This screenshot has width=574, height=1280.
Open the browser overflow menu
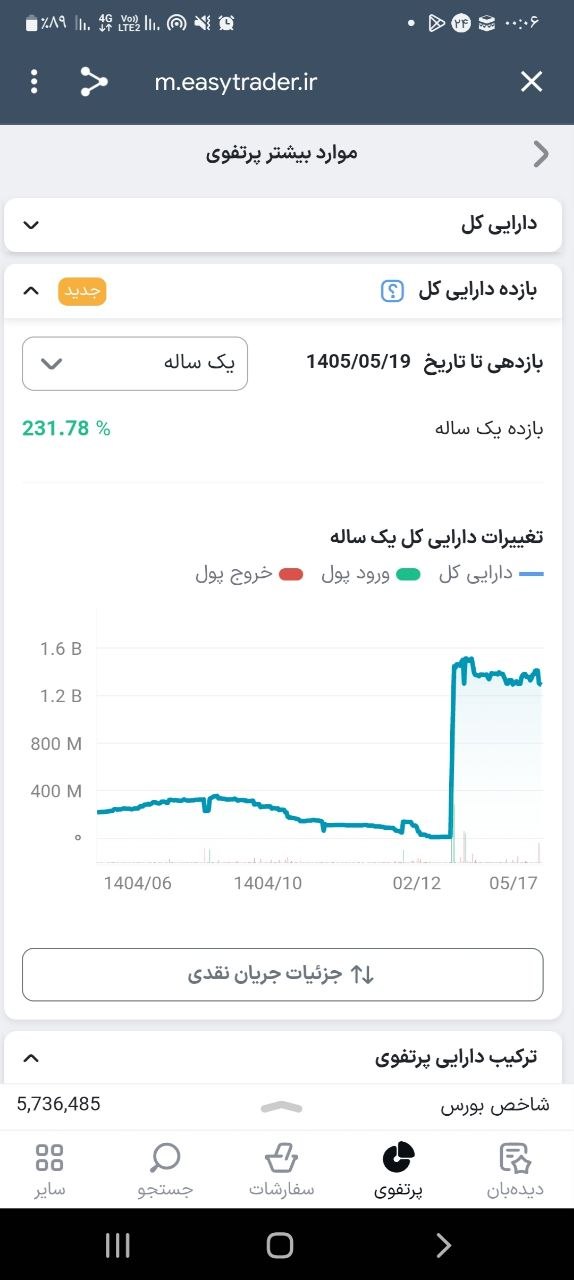coord(35,82)
